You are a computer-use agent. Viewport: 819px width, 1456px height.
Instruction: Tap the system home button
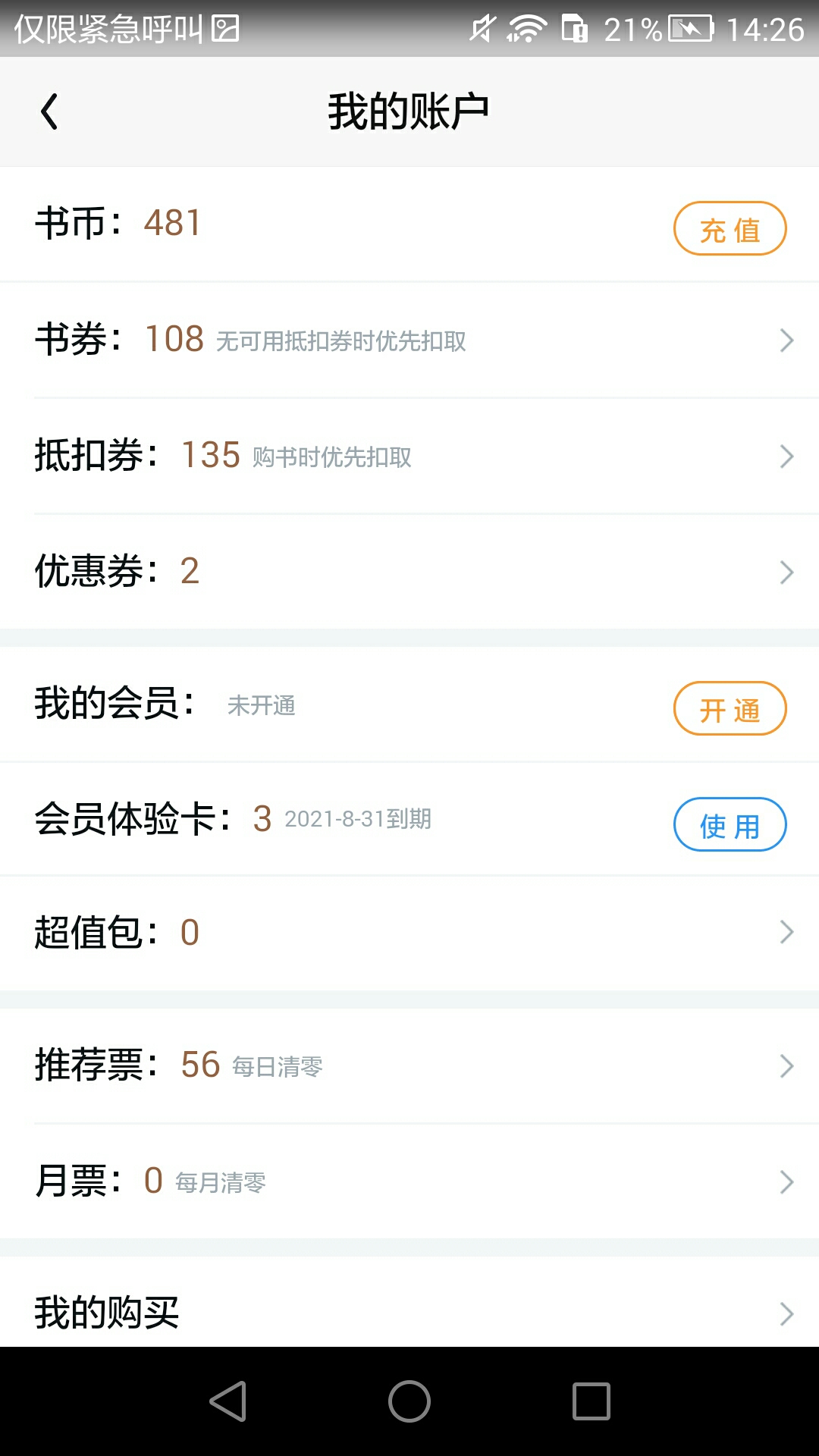point(409,1401)
